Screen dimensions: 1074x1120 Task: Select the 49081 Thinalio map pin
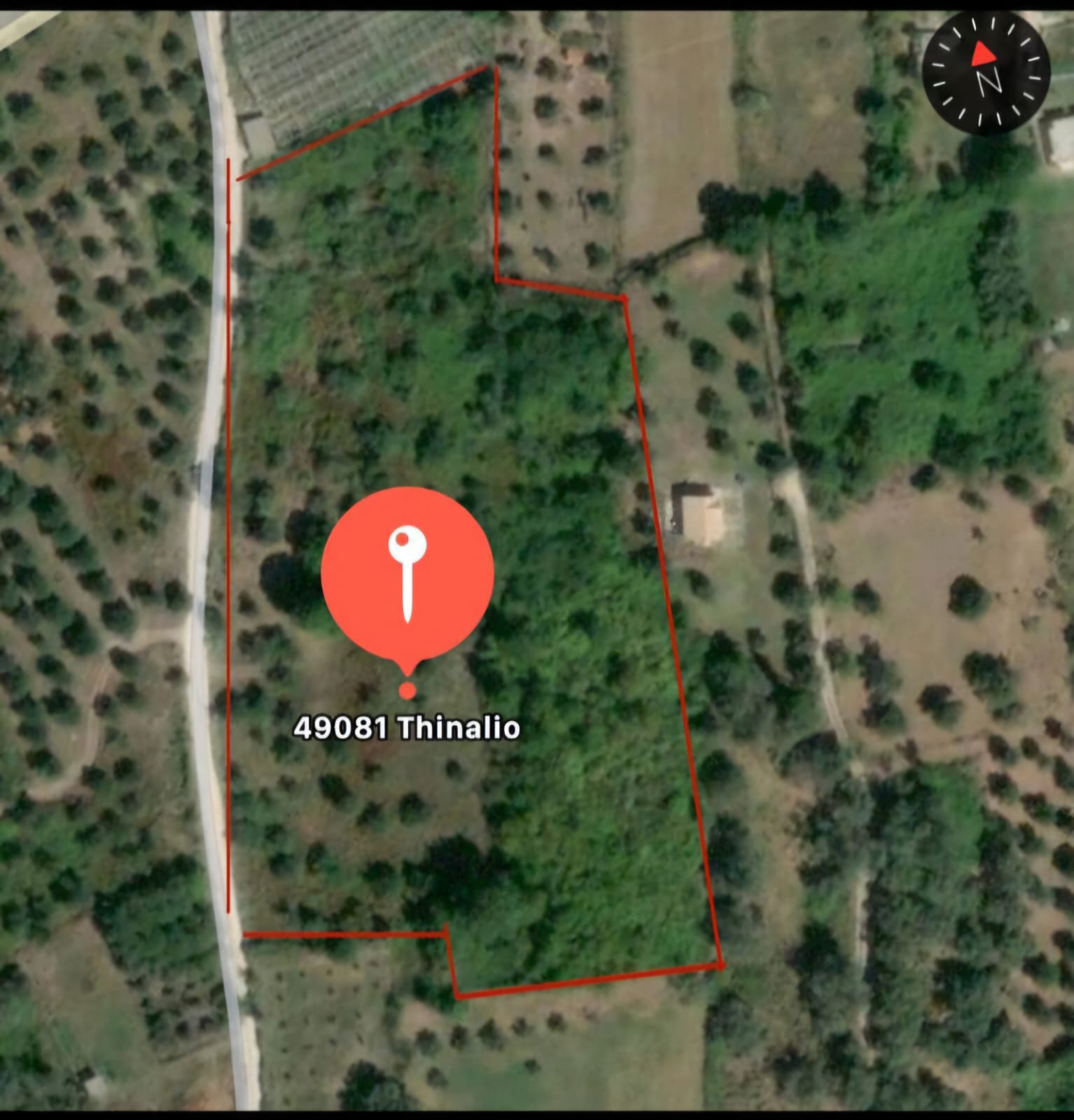(x=407, y=574)
